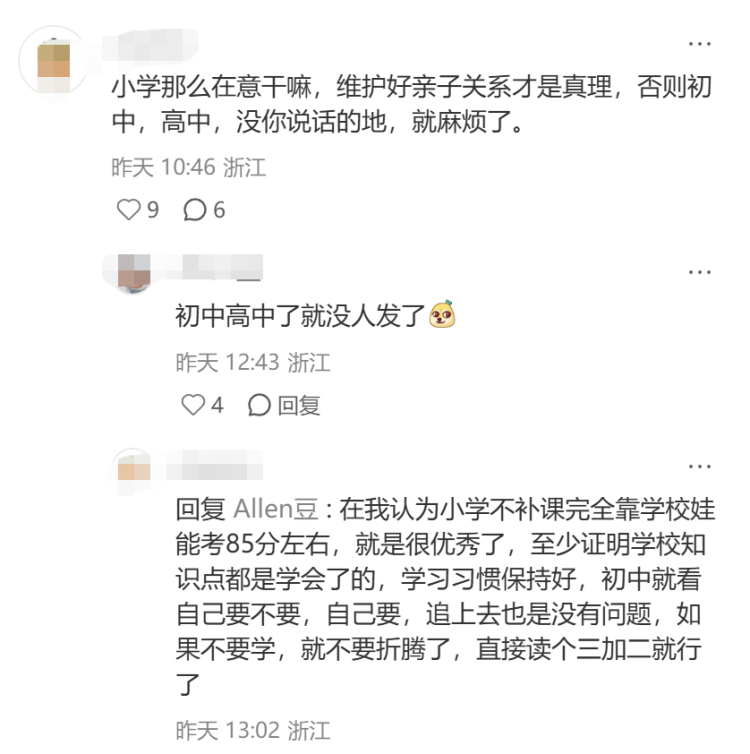
Task: Open overflow menu on the 13:02 reply
Action: (x=701, y=466)
